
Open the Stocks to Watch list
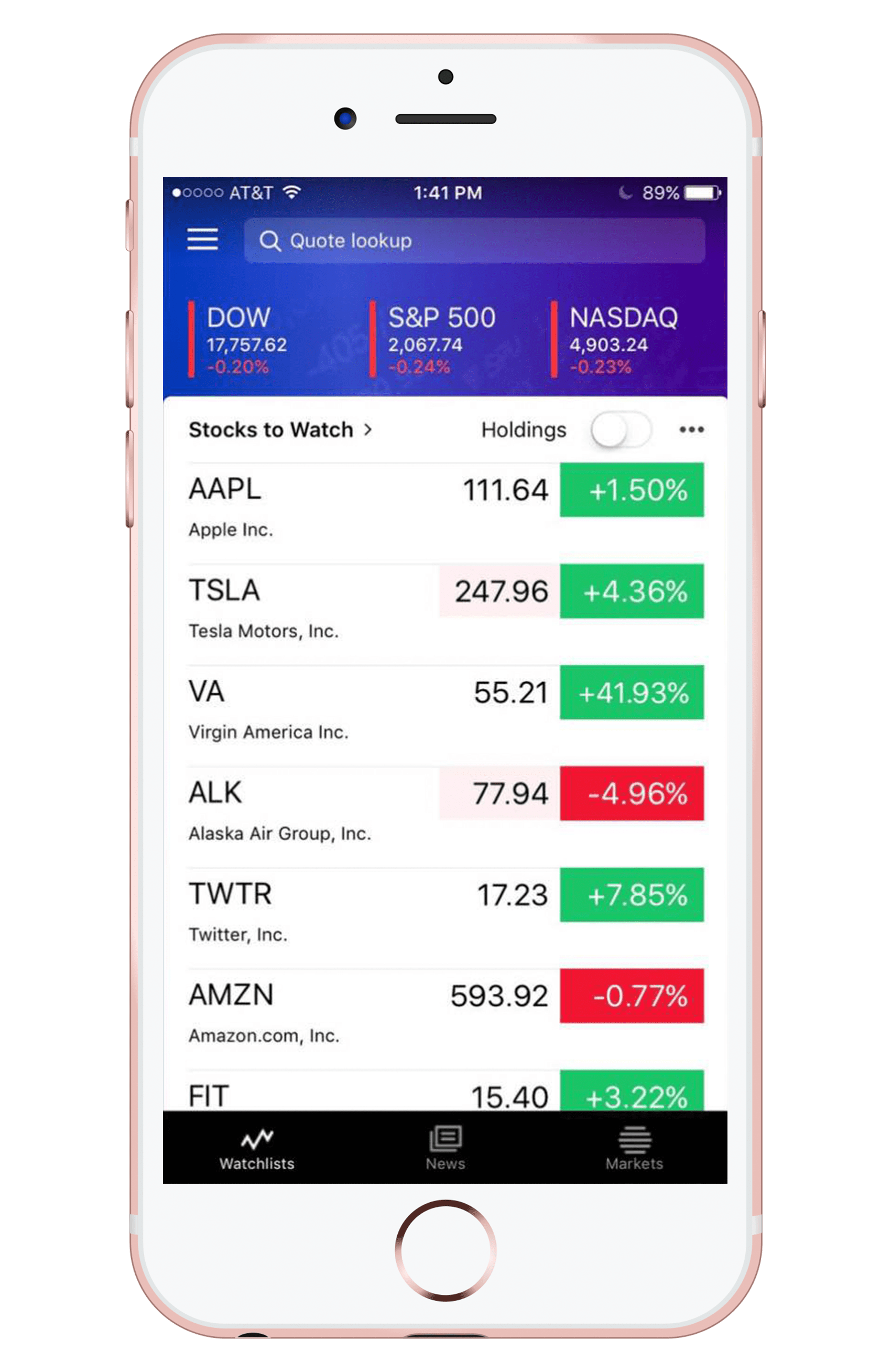(x=280, y=430)
